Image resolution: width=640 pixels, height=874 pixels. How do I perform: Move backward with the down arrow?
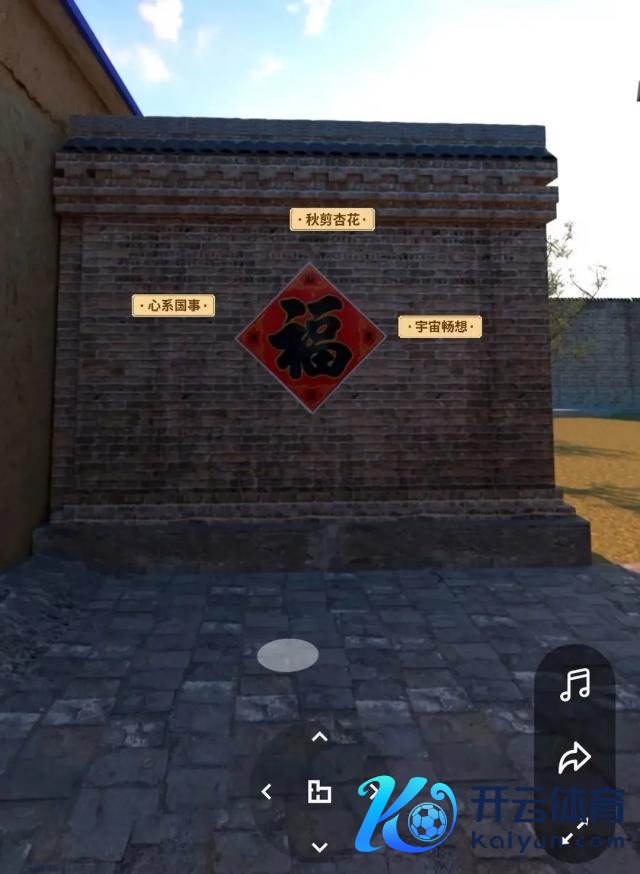(x=319, y=847)
